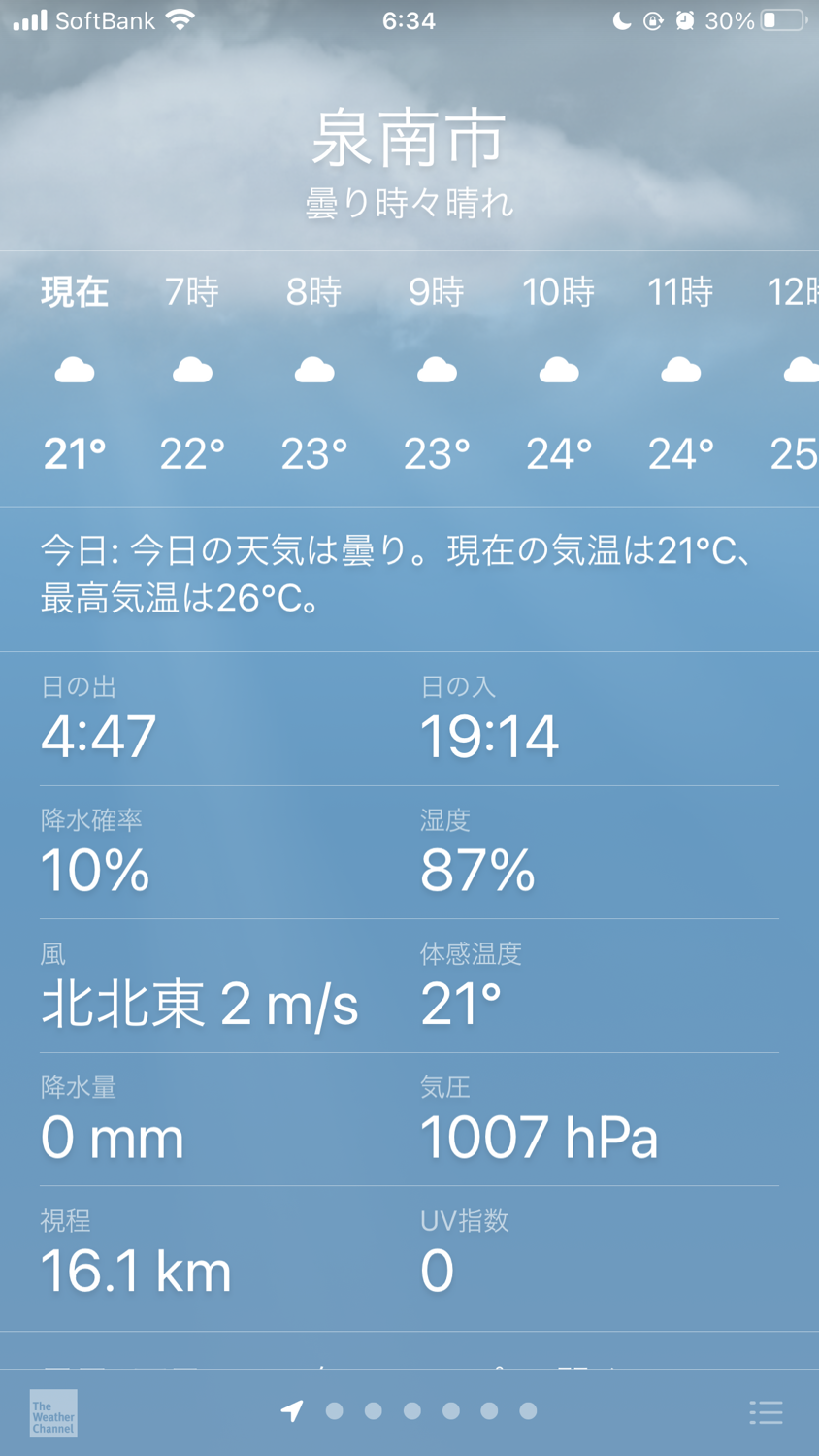Tap the page indicator dots
Image resolution: width=819 pixels, height=1456 pixels.
(411, 1410)
